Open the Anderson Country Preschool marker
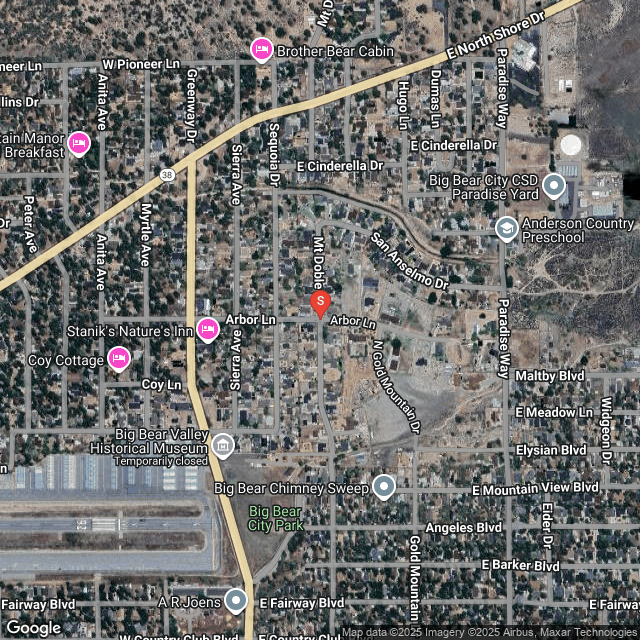 pyautogui.click(x=507, y=229)
